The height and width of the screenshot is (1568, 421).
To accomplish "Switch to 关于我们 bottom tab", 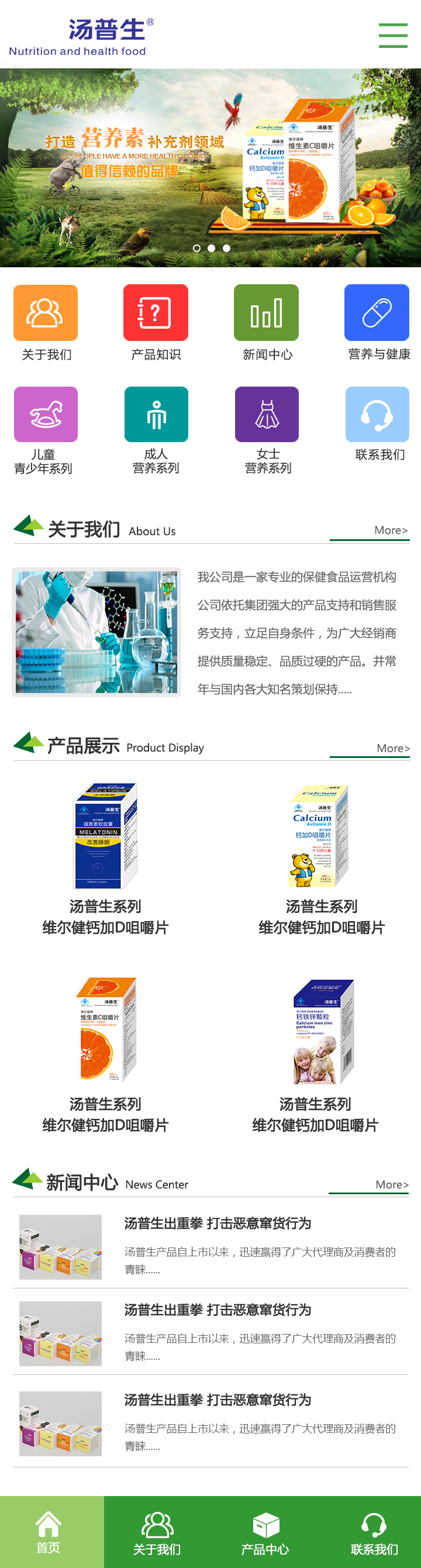I will 157,1533.
